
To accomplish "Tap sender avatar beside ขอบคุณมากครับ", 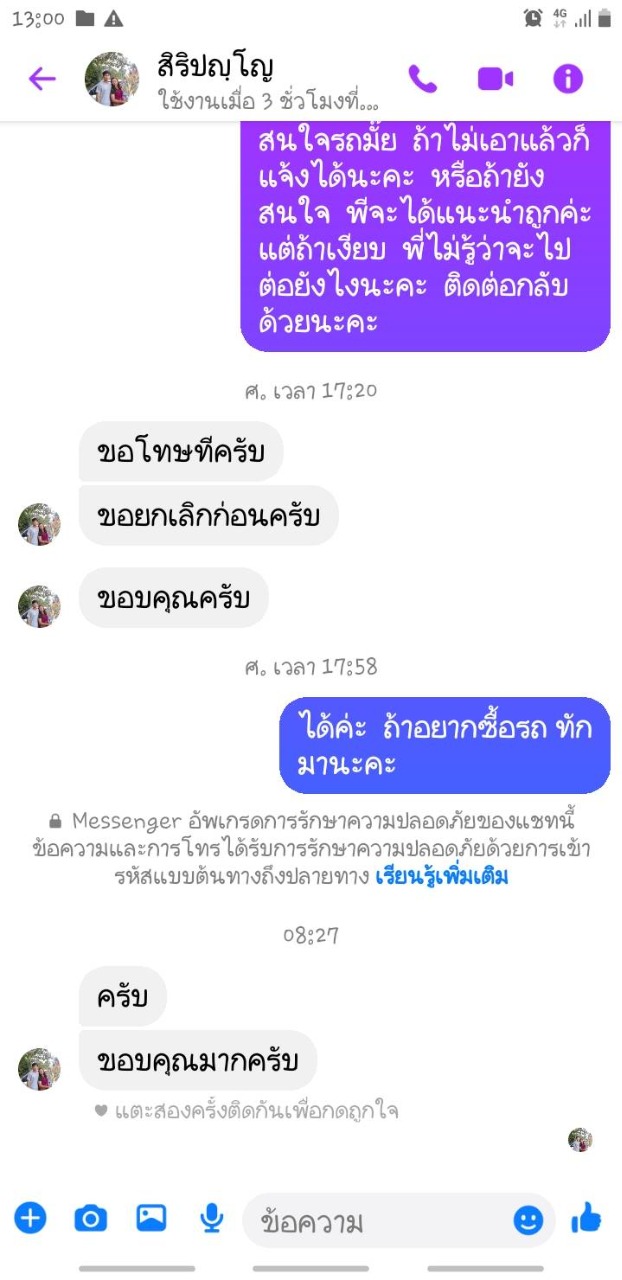I will tap(39, 1069).
